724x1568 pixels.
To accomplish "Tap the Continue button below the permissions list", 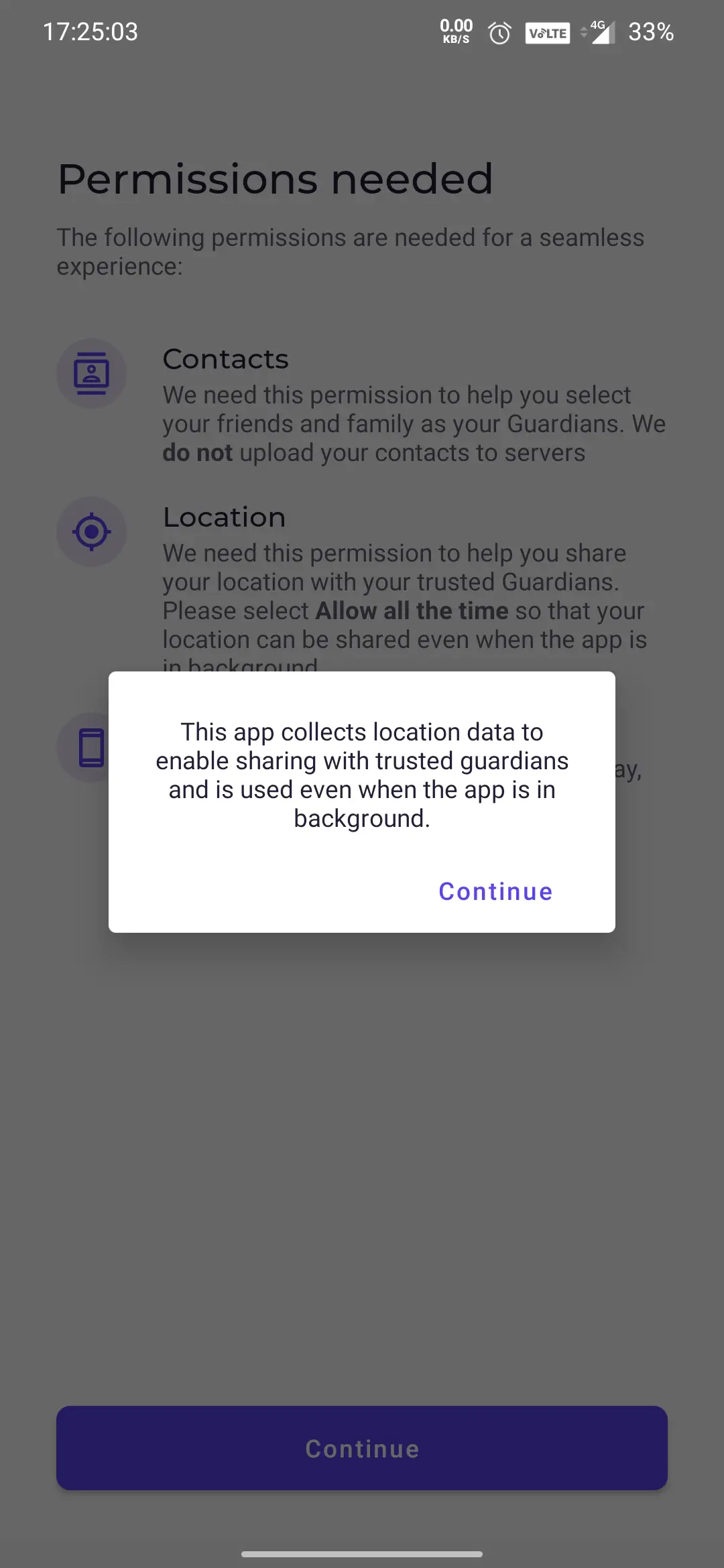I will 362,1448.
